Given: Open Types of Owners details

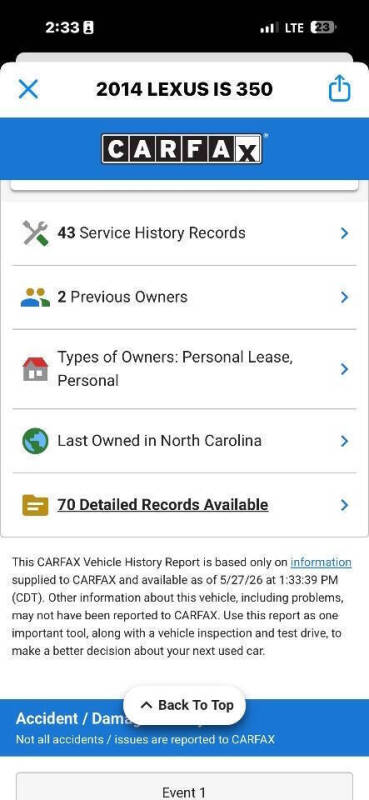Looking at the screenshot, I should (x=184, y=369).
